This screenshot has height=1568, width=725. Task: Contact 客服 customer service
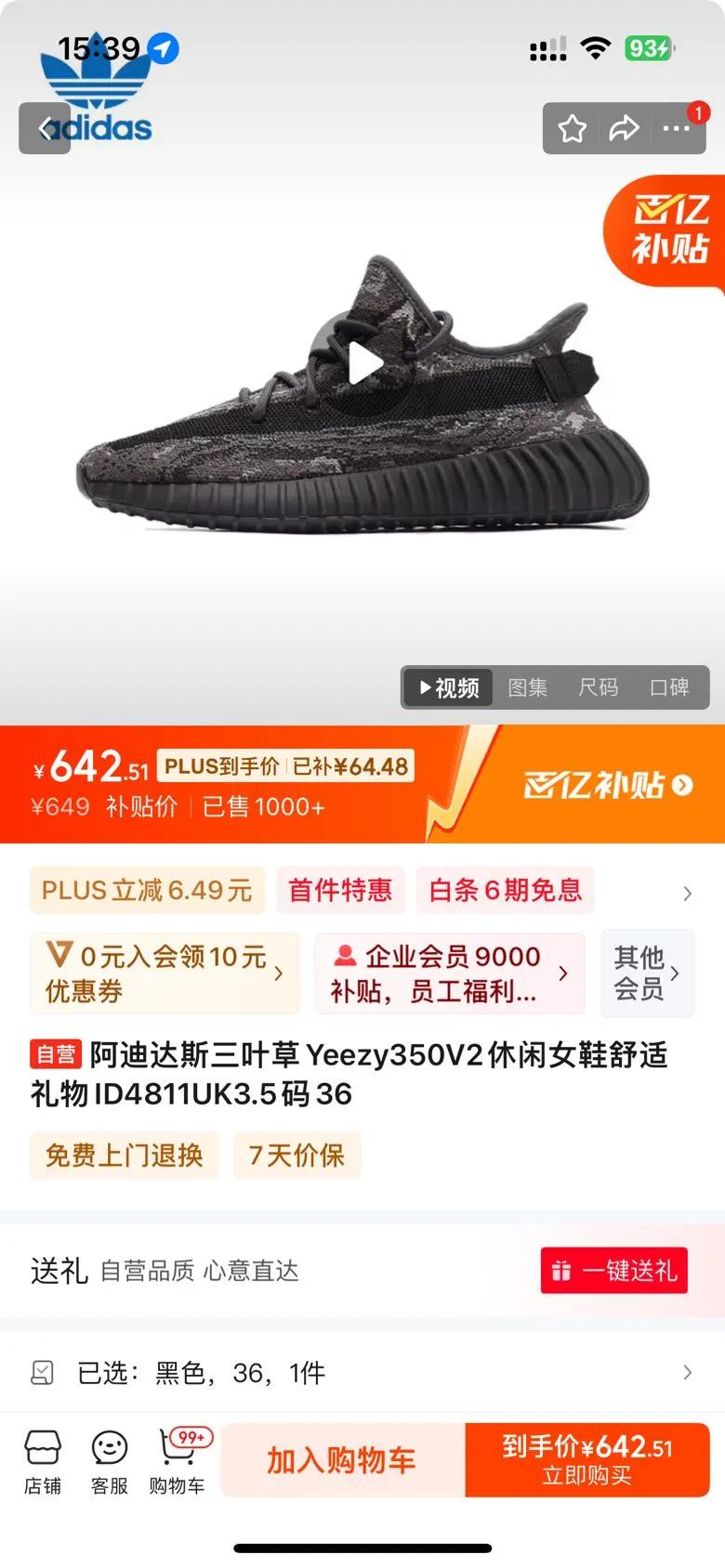[x=110, y=1461]
